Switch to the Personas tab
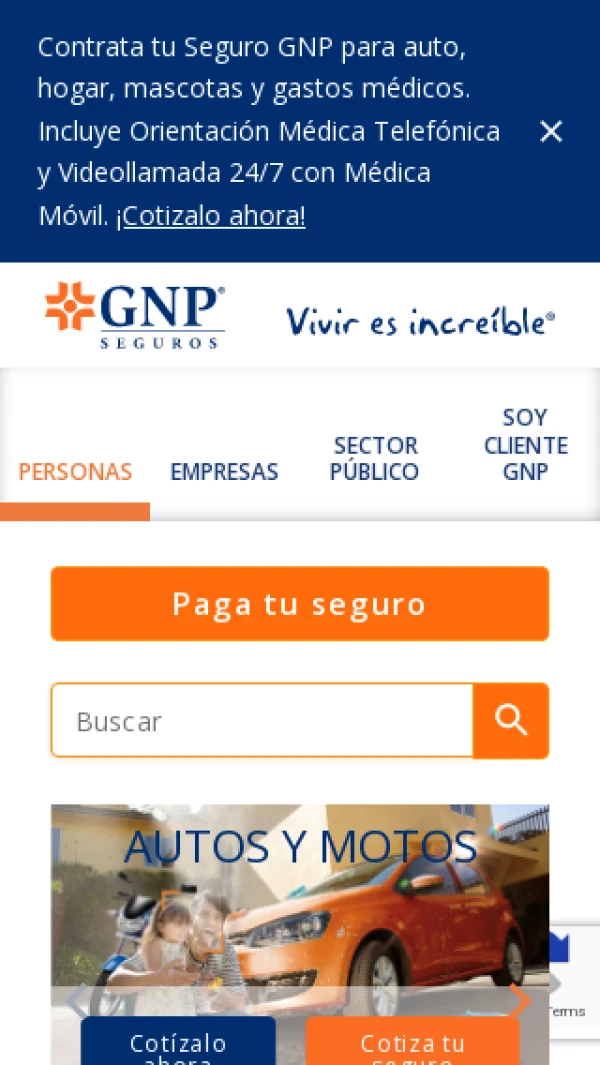600x1065 pixels. [75, 472]
